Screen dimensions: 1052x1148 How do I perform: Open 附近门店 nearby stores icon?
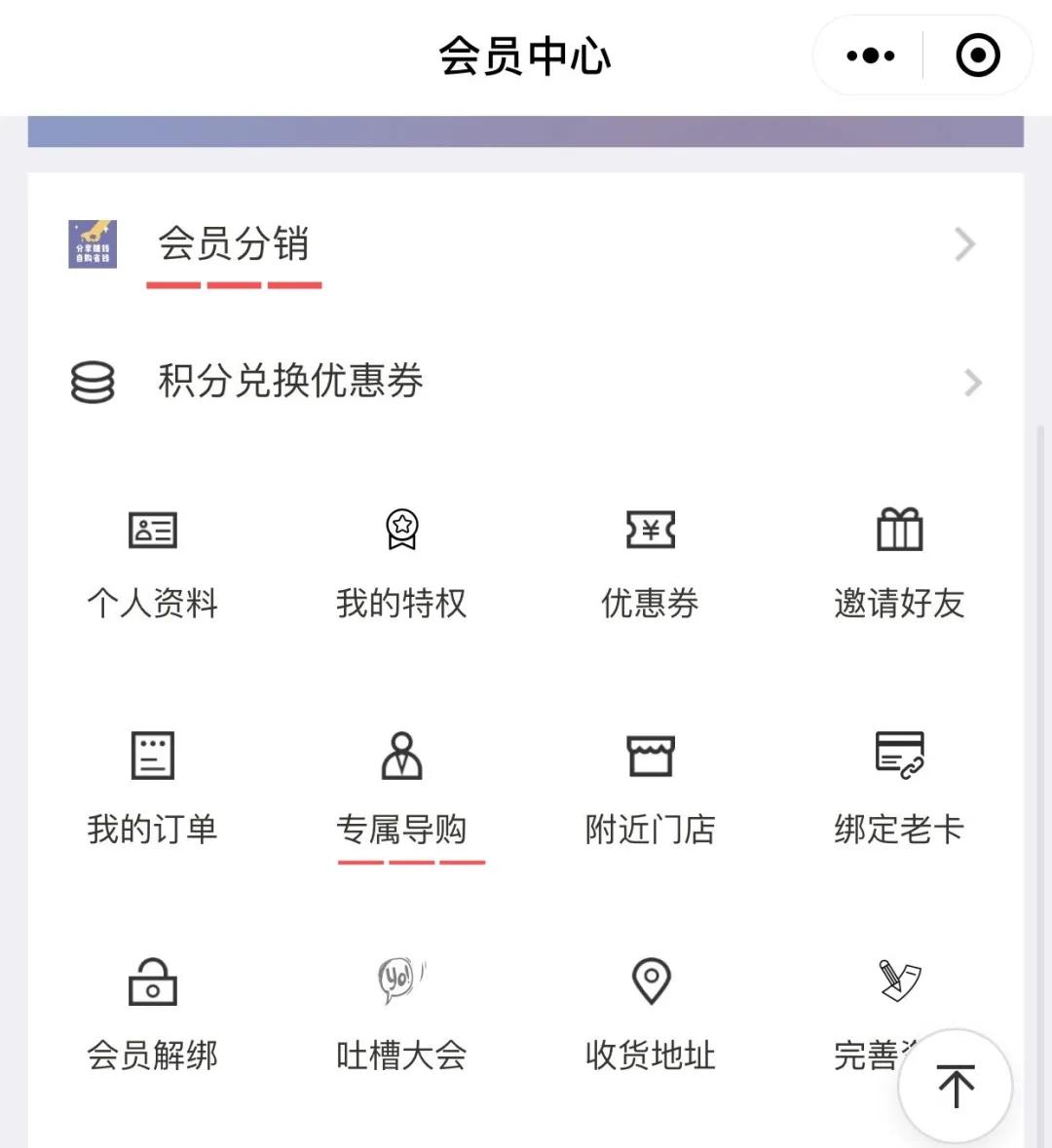(650, 755)
